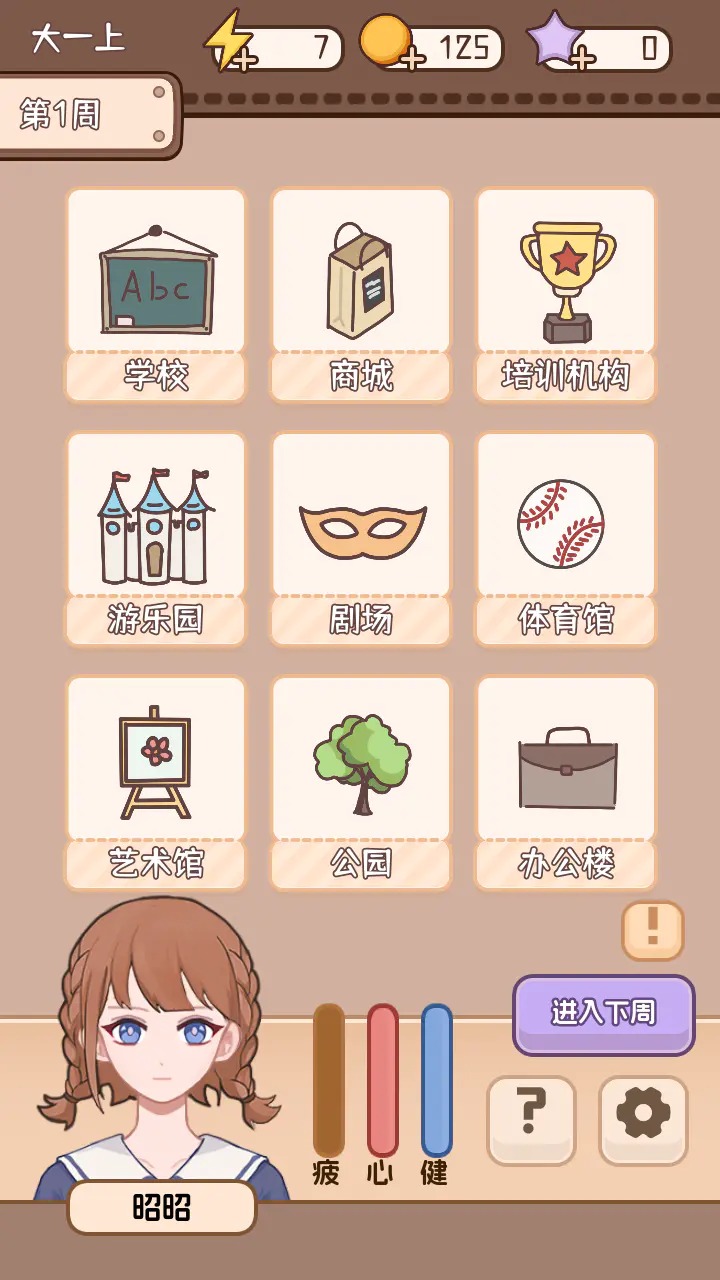Open the orange exclamation notification

click(x=652, y=929)
